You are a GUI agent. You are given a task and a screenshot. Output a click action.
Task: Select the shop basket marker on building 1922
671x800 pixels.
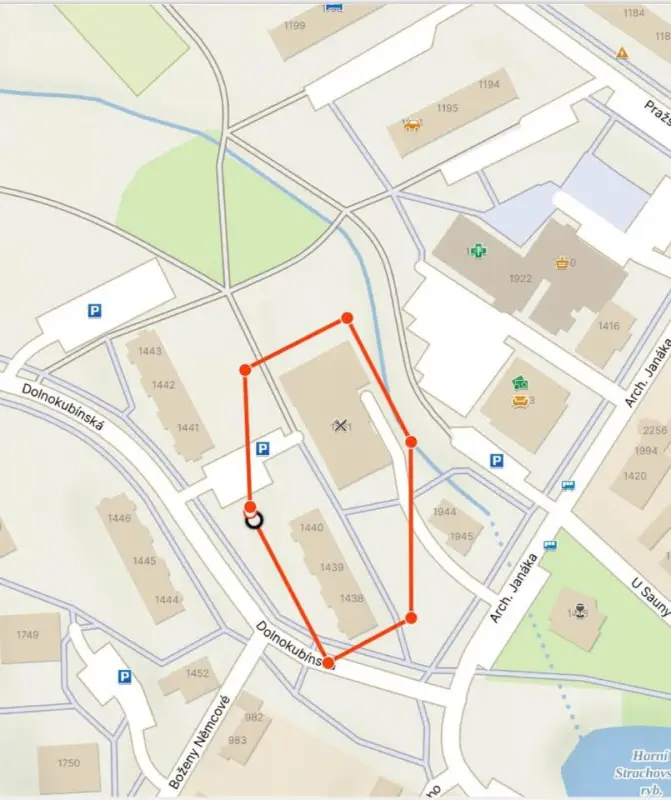click(562, 263)
